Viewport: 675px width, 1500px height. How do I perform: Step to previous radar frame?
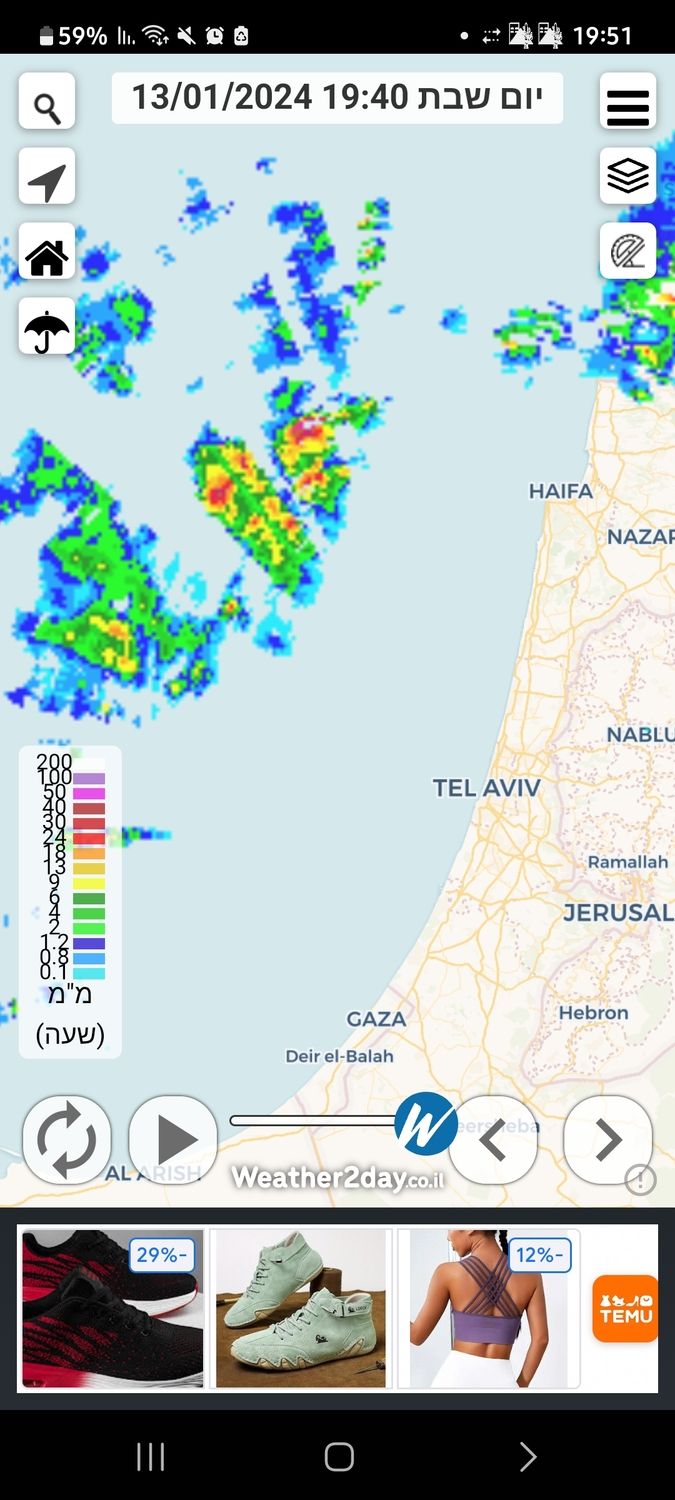pyautogui.click(x=493, y=1139)
